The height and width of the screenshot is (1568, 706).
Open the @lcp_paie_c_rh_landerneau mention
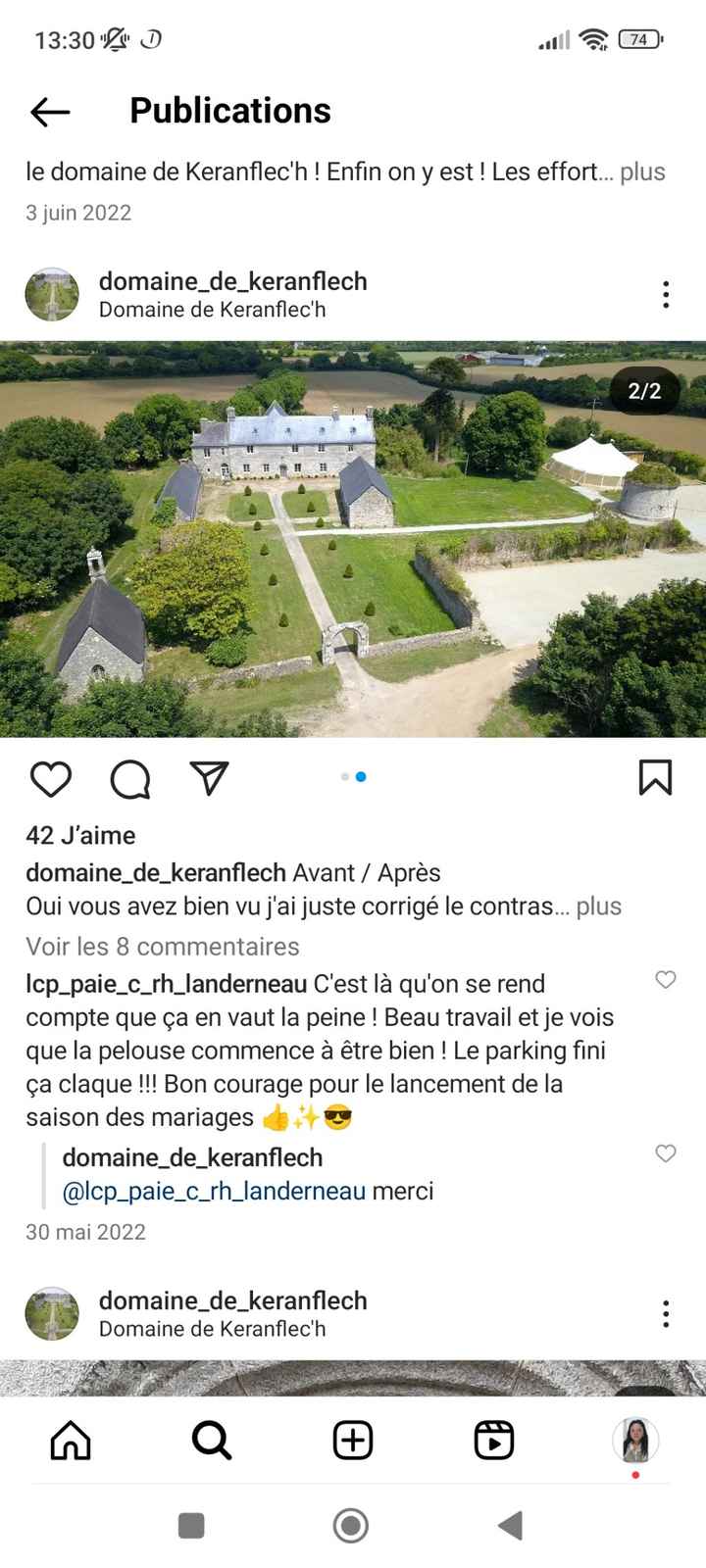pyautogui.click(x=214, y=1192)
